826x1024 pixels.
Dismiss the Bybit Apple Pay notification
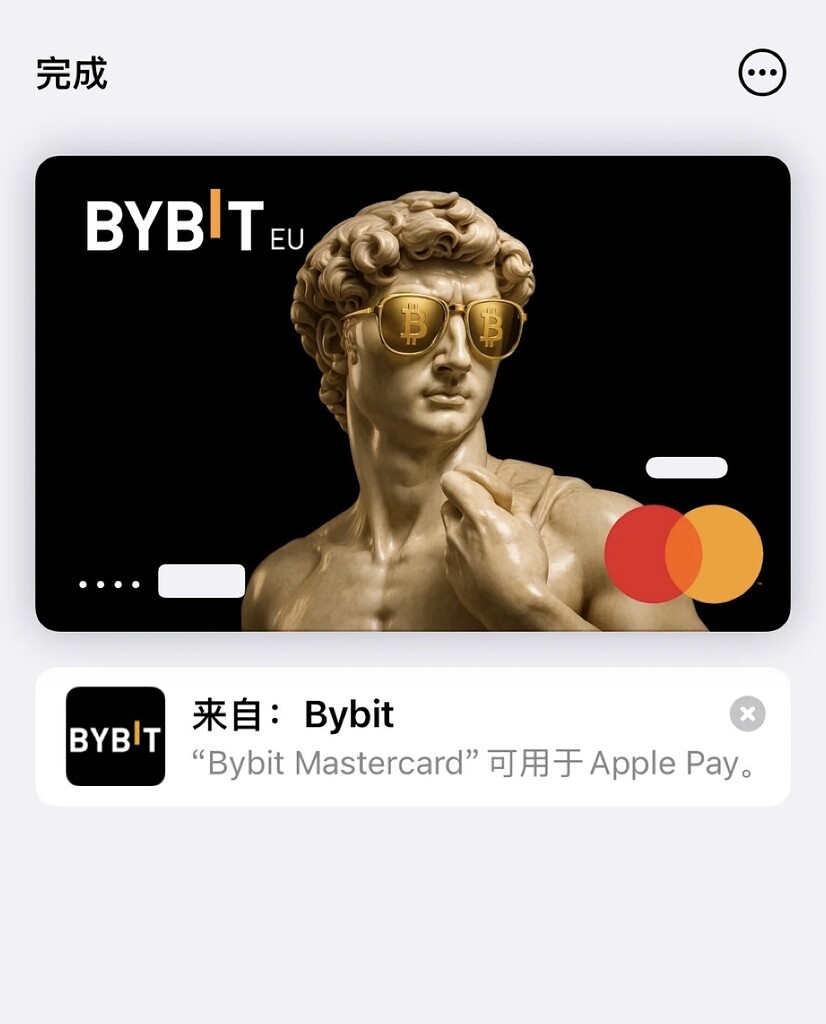point(746,713)
